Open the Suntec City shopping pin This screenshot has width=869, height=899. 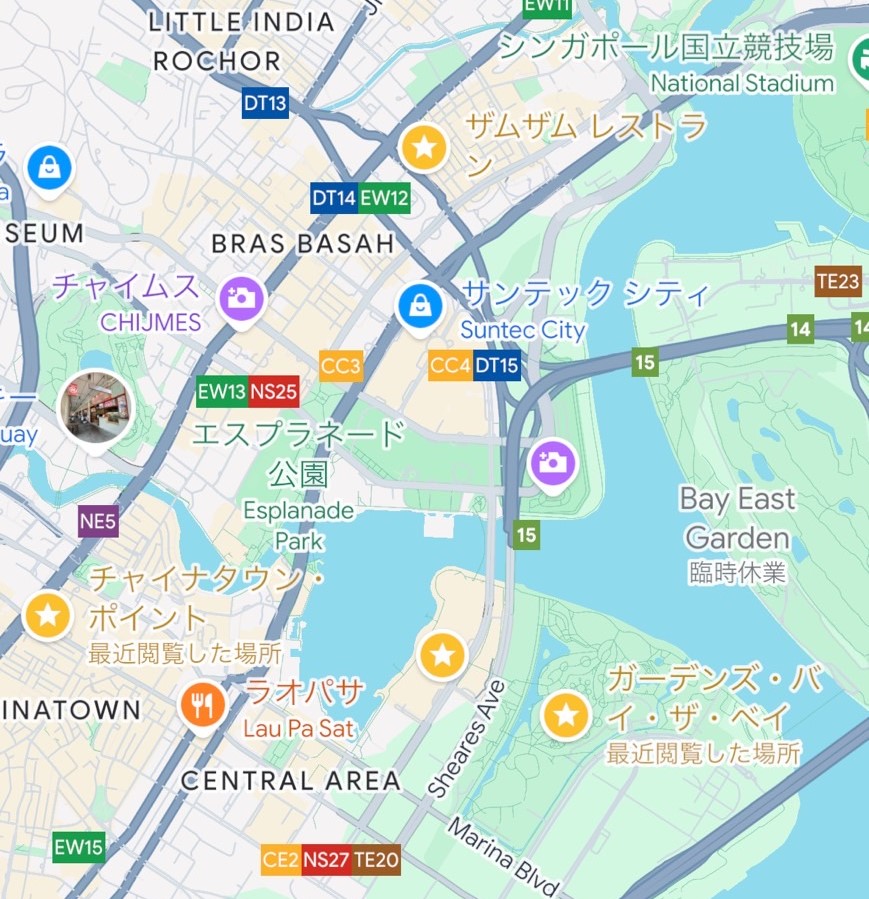tap(421, 306)
